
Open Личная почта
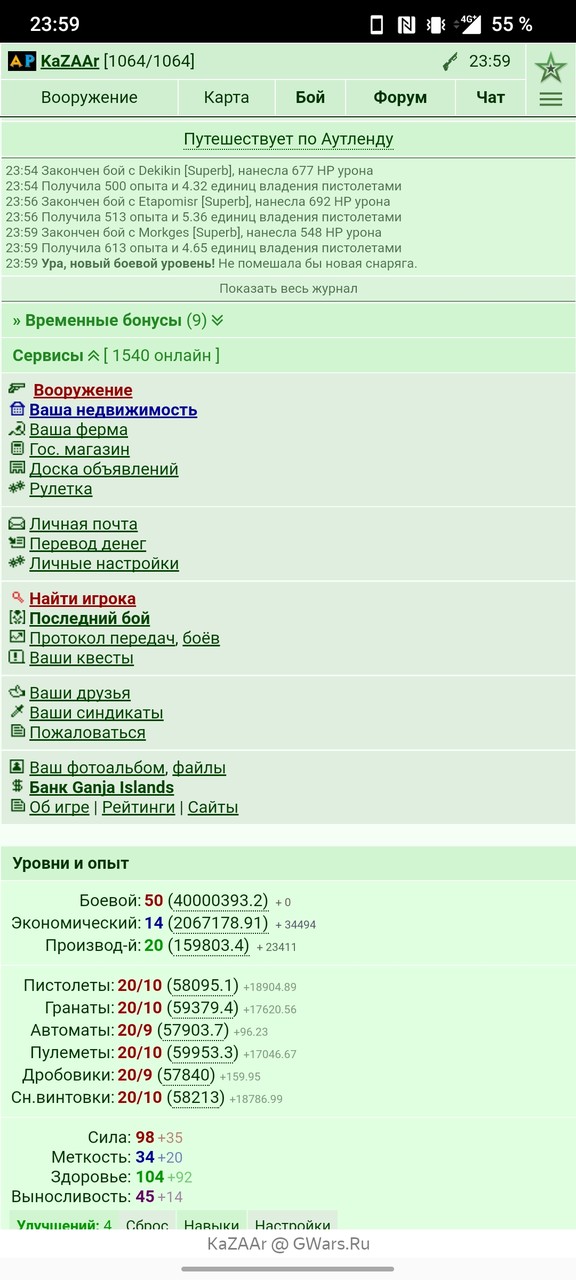click(83, 524)
